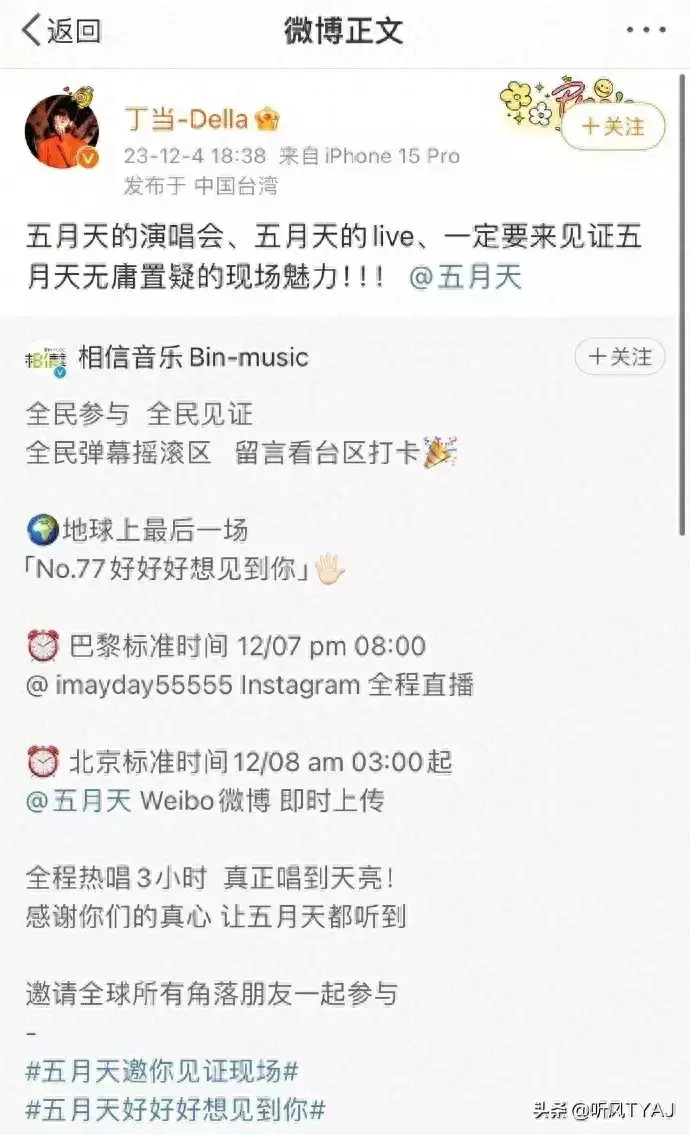Screen dimensions: 690x1135
Task: Follow 相信音乐 Bin-music
Action: 620,357
